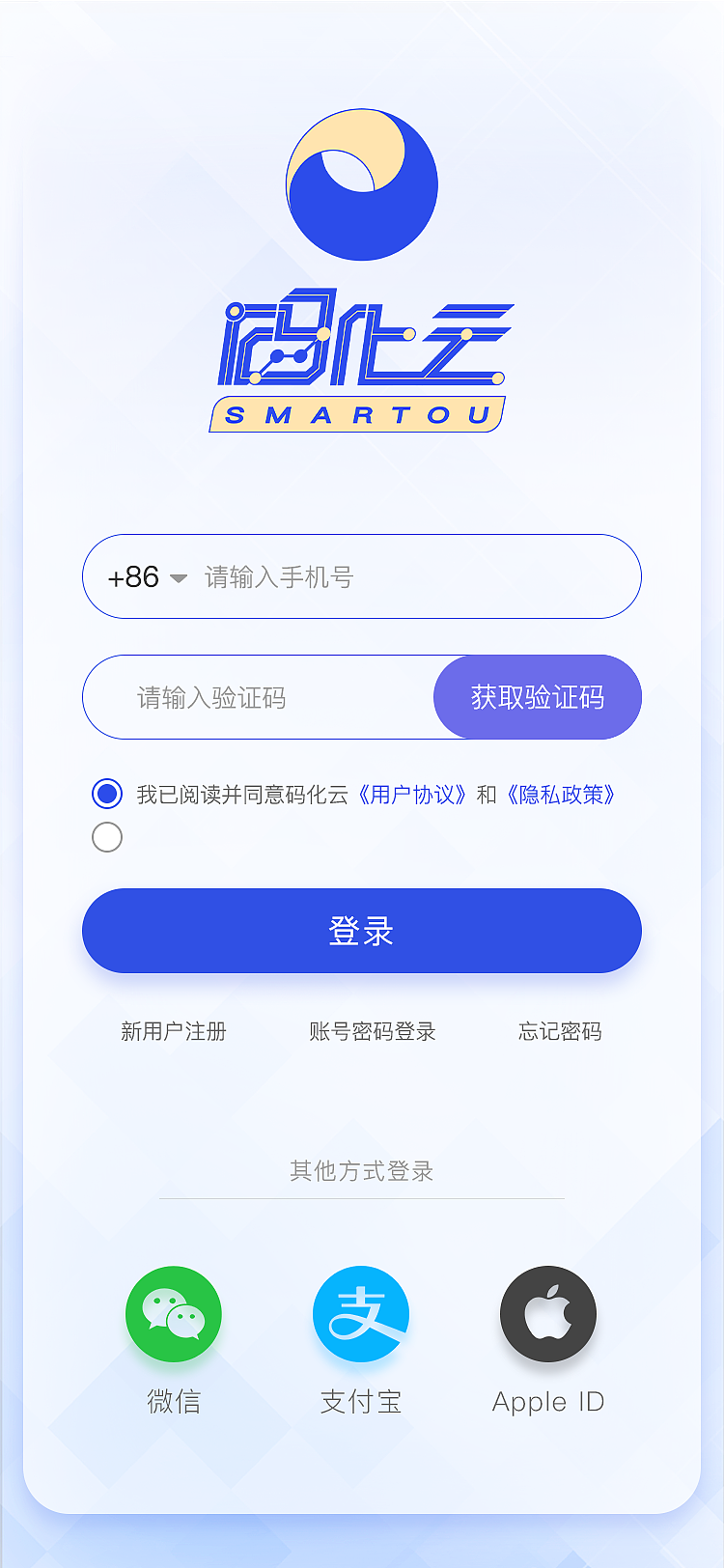Click the 支付宝 label under Alipay icon

[361, 1402]
